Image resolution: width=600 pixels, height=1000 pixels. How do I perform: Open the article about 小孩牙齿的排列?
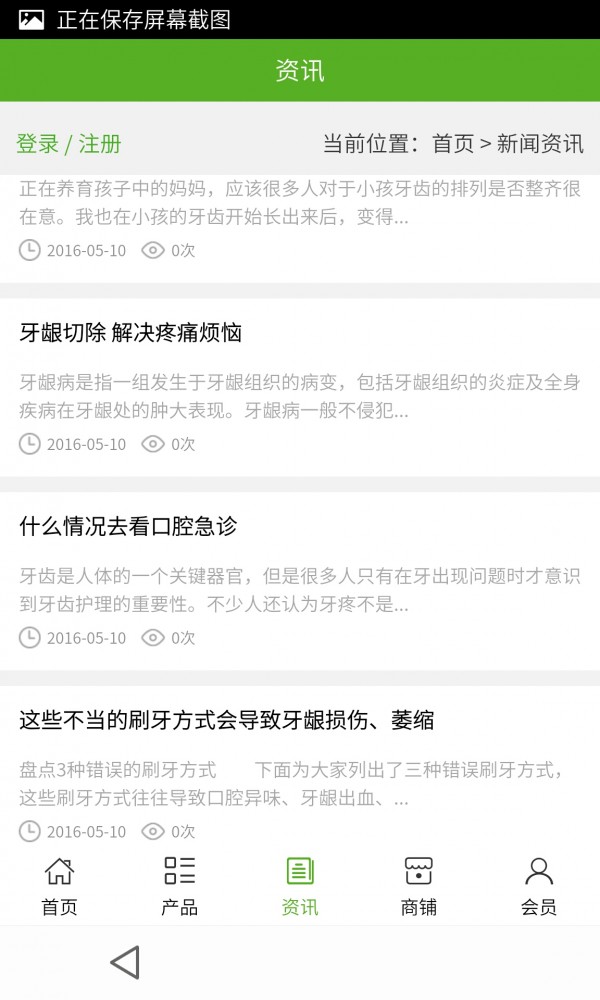point(300,202)
